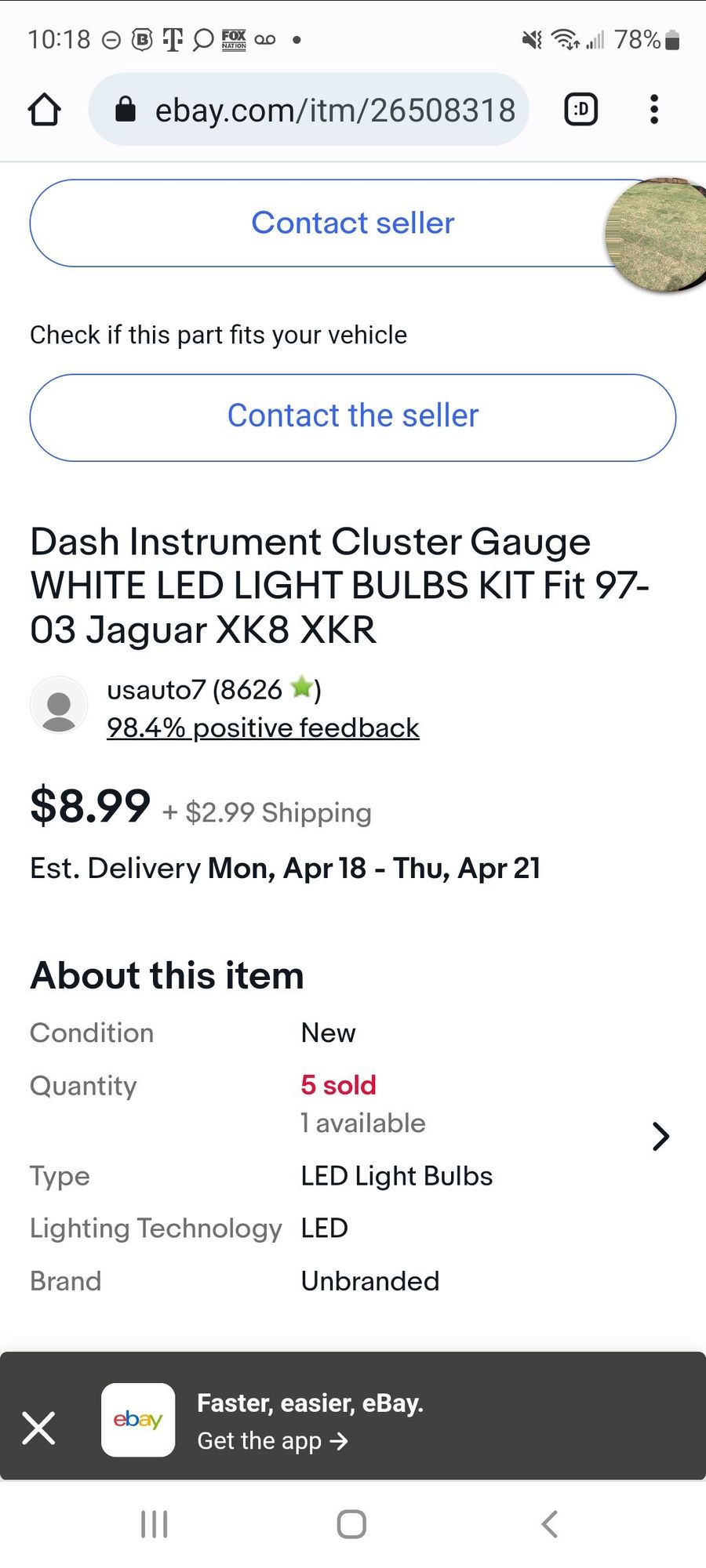Open the browser tab switcher
The height and width of the screenshot is (1568, 706).
[x=580, y=110]
